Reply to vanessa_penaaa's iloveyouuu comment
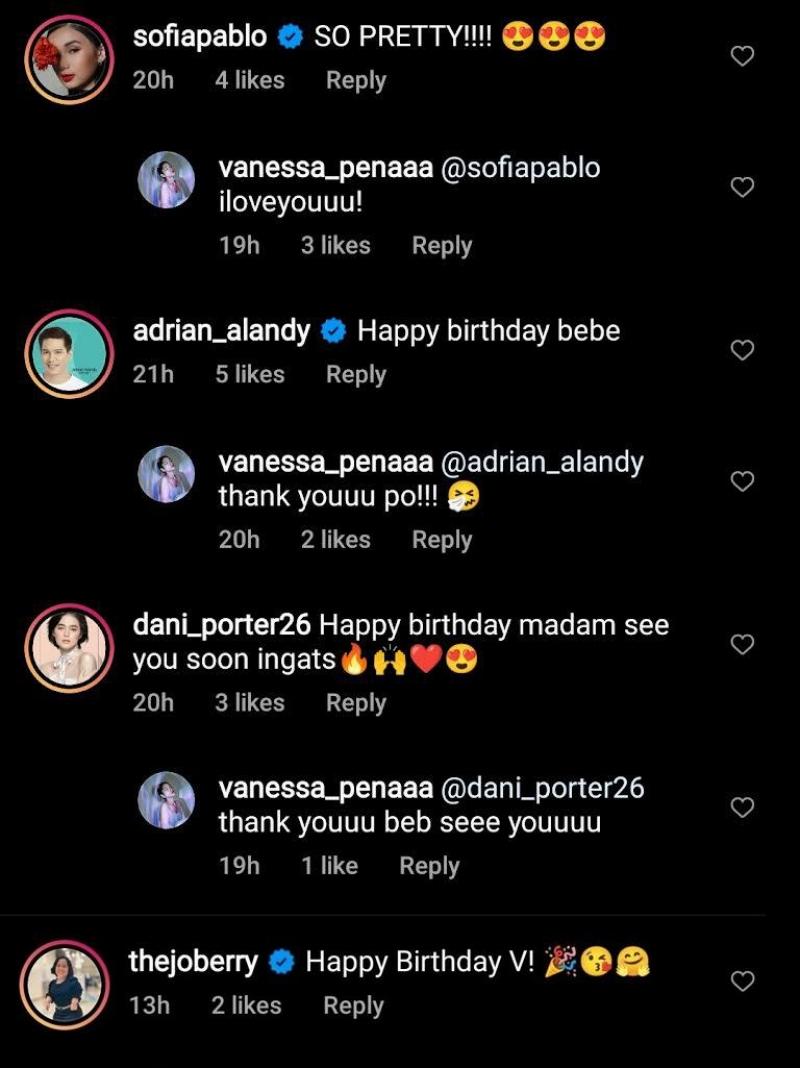 [441, 245]
